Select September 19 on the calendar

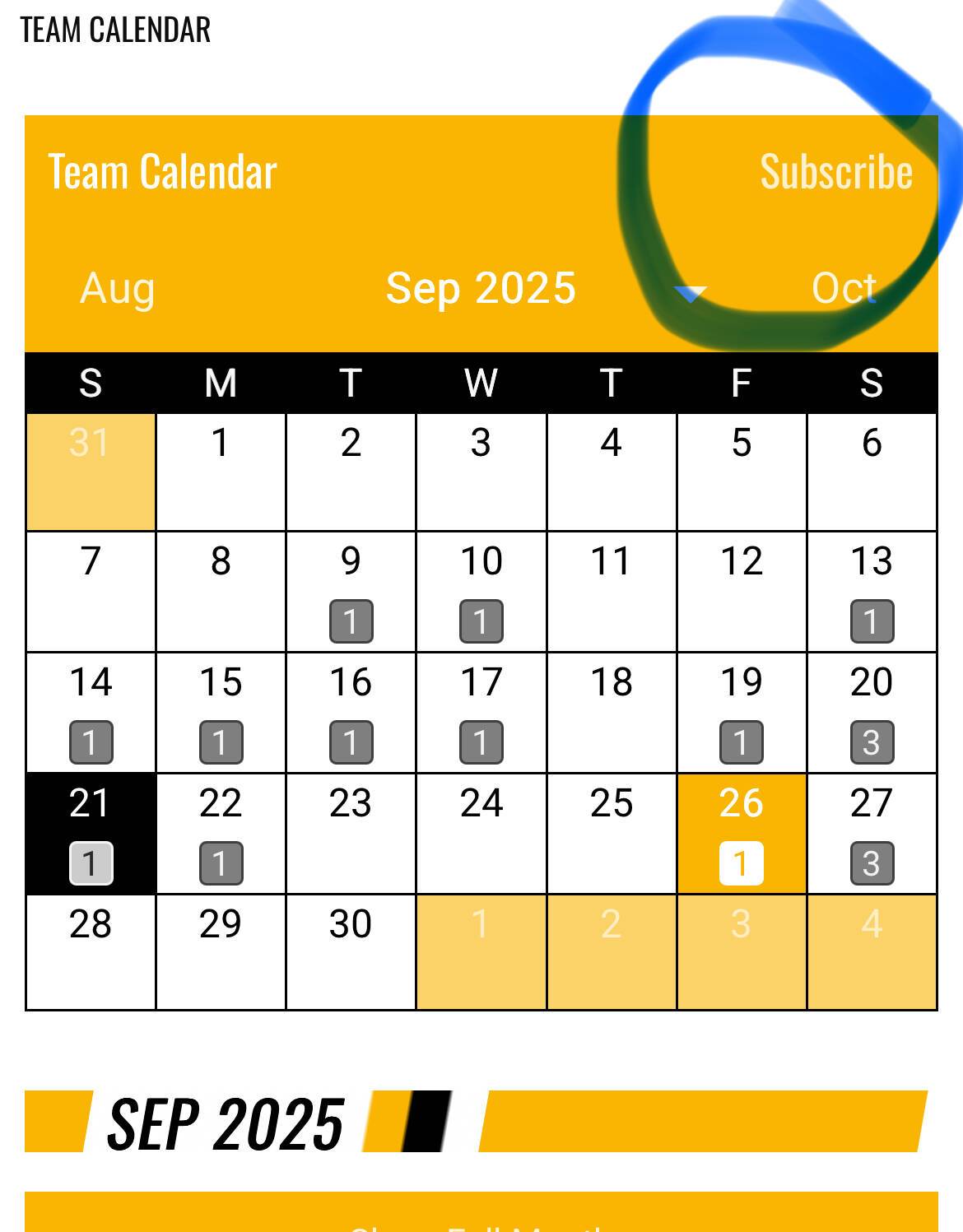(741, 713)
